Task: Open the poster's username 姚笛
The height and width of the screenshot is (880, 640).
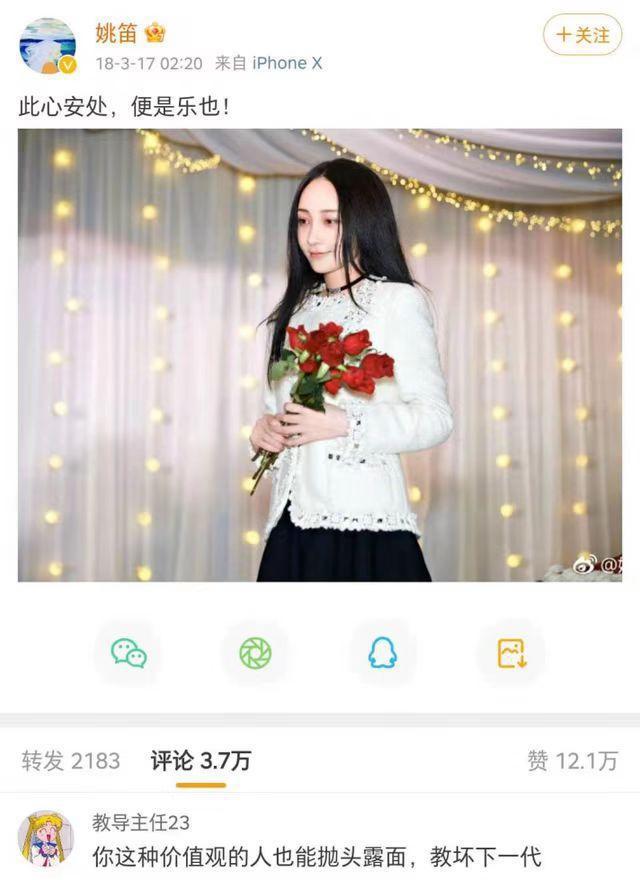Action: tap(116, 33)
